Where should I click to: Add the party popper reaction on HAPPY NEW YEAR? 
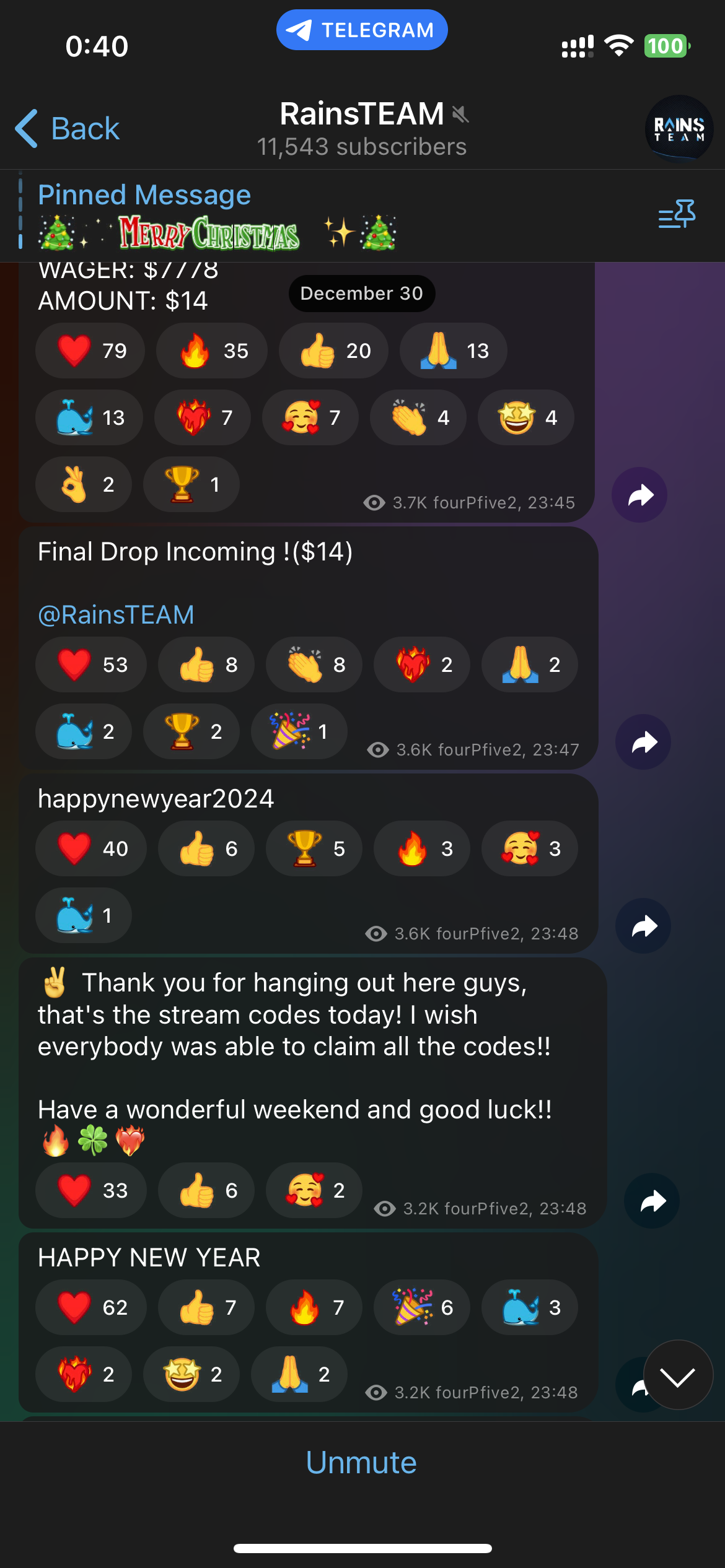[x=422, y=1307]
